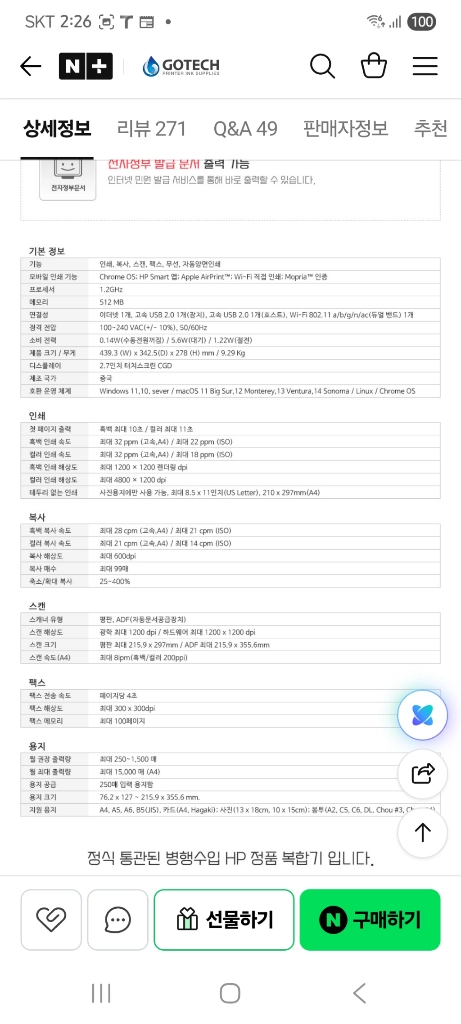Switch to the 판매자정보 tab
461x1024 pixels.
tap(345, 129)
